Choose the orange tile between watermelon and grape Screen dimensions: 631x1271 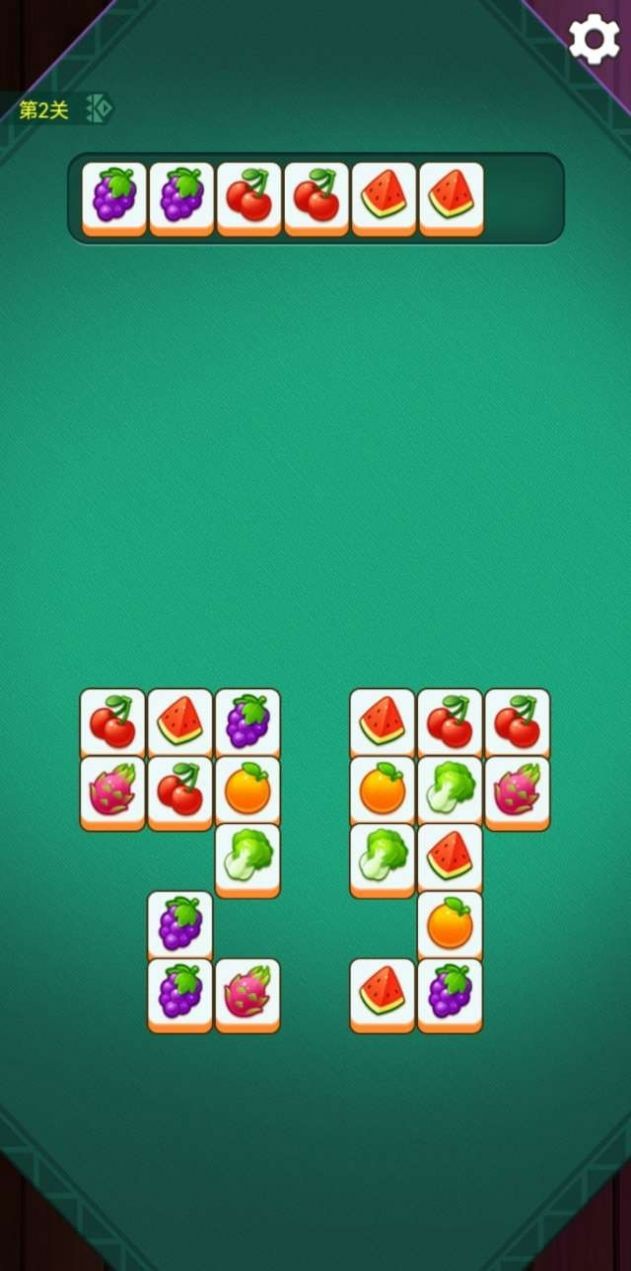450,924
